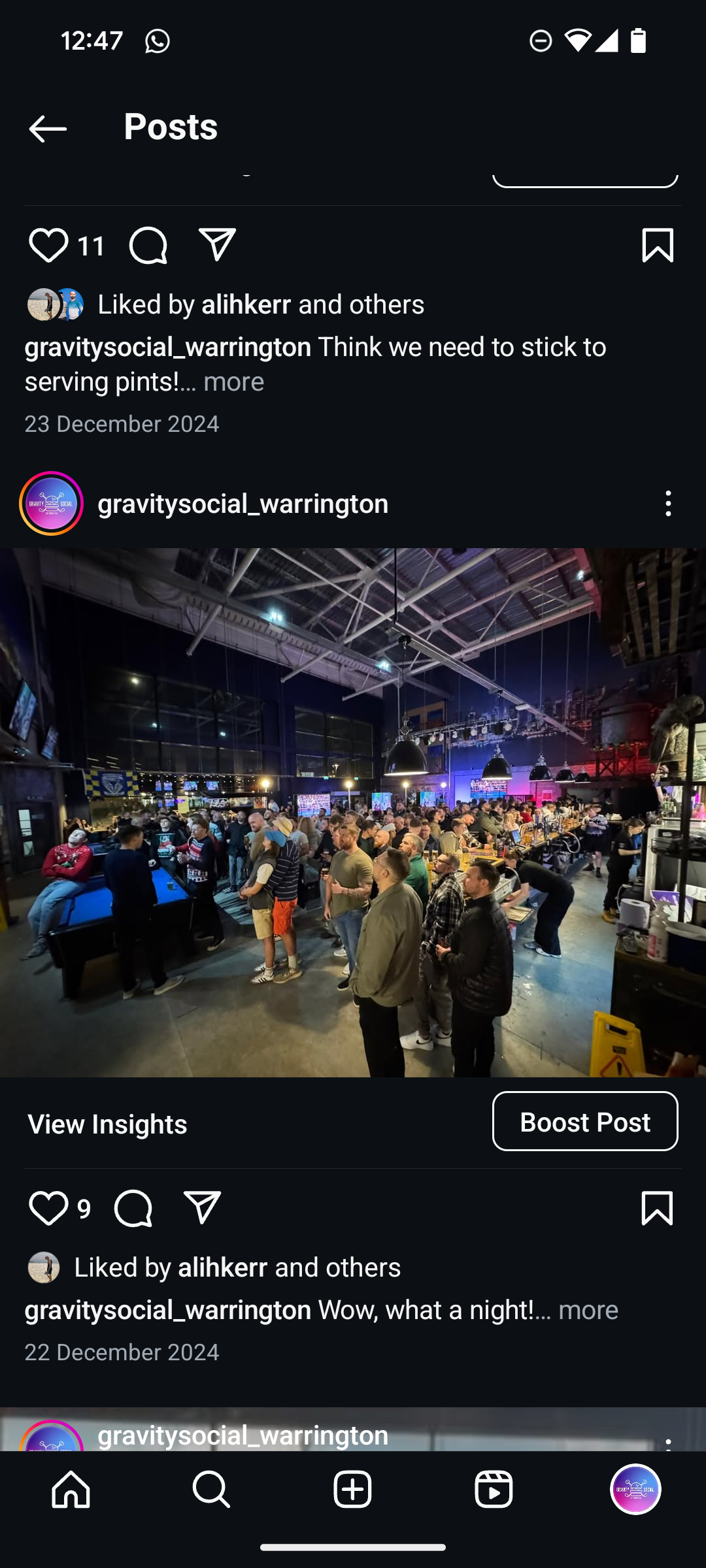Comment on the 'Wow, what a night' post
Screen dimensions: 706x1568
(x=133, y=1208)
